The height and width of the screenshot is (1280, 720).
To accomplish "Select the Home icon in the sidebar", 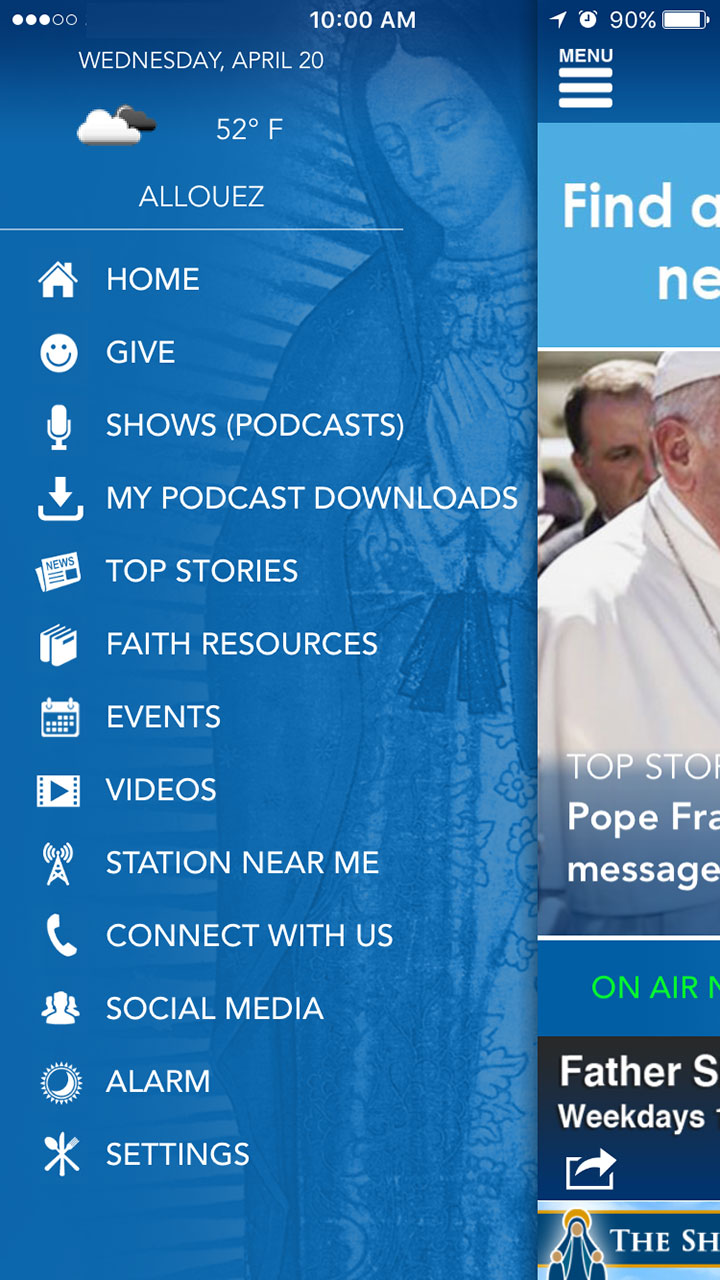I will 58,279.
